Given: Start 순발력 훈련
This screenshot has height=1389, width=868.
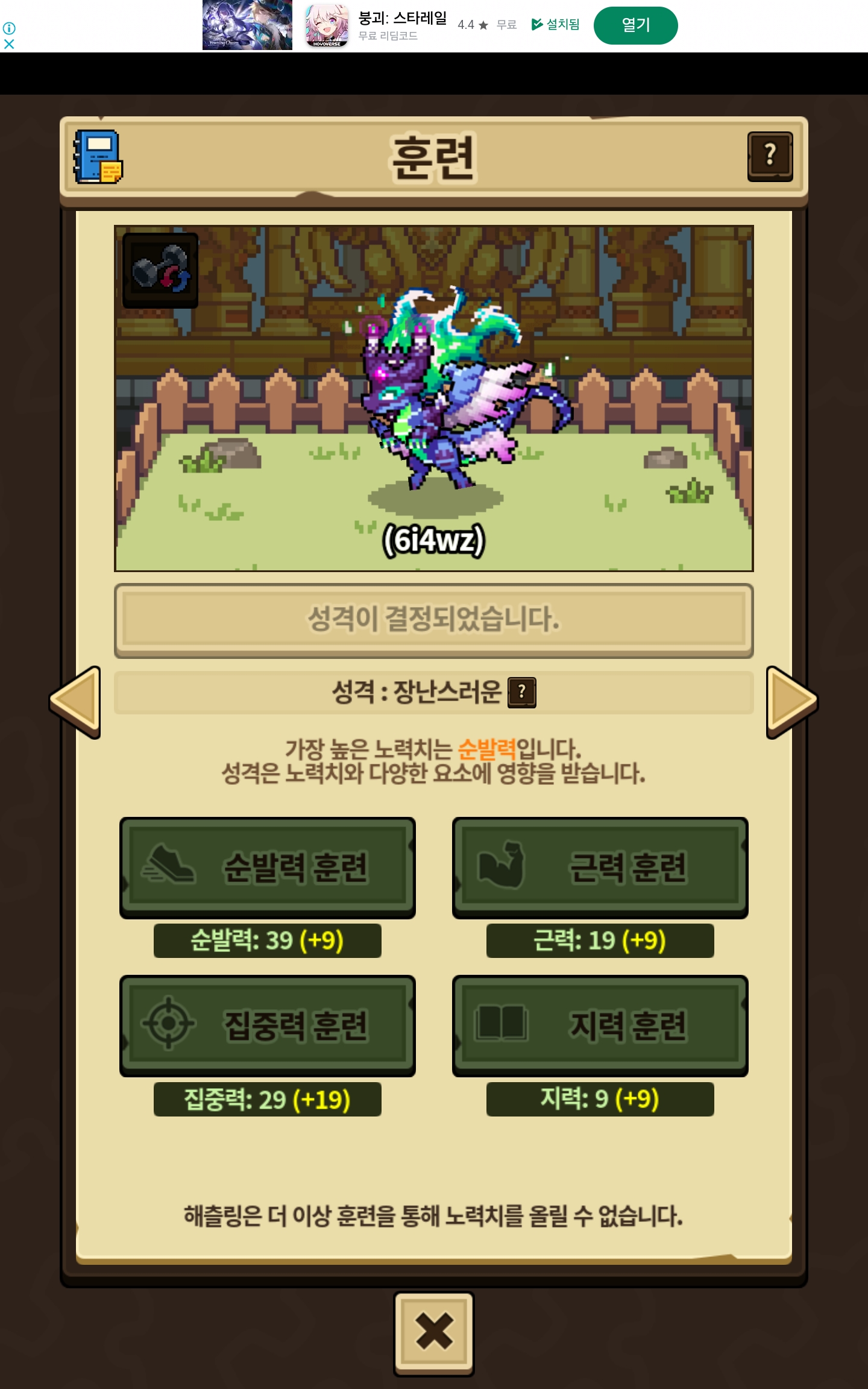Looking at the screenshot, I should tap(268, 868).
